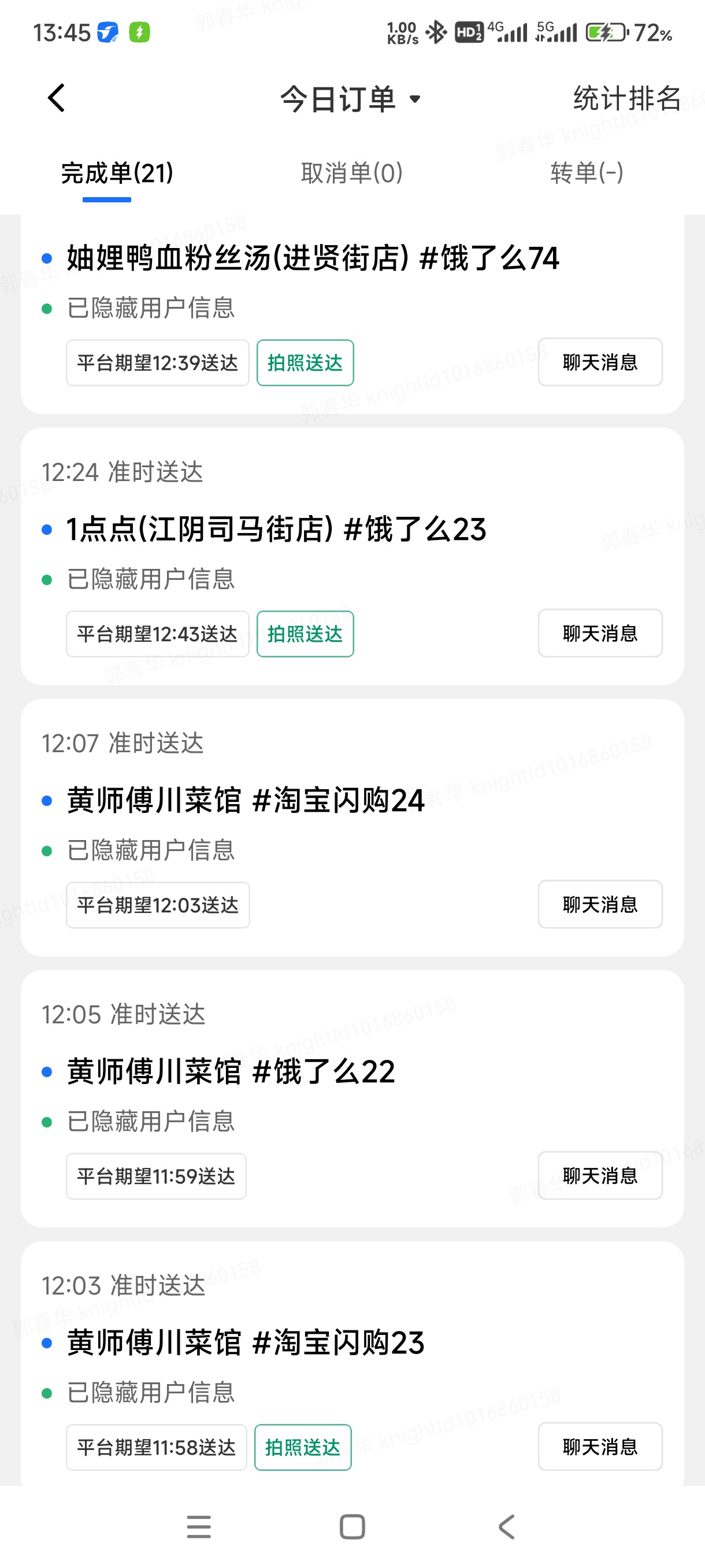Open 聊天消息 for 饿了么22 order
Screen dimensions: 705x1568
(600, 1175)
